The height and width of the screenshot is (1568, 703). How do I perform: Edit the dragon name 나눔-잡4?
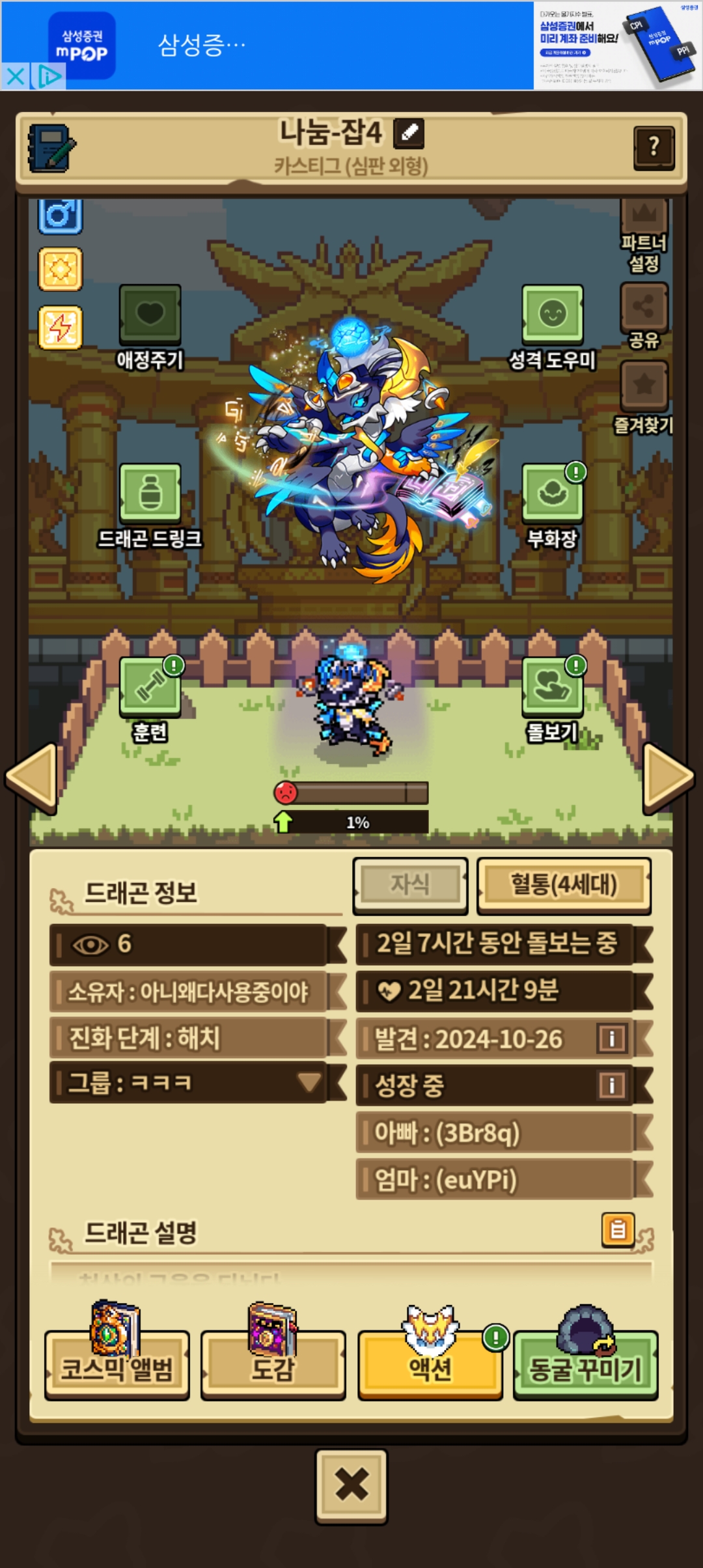click(409, 133)
